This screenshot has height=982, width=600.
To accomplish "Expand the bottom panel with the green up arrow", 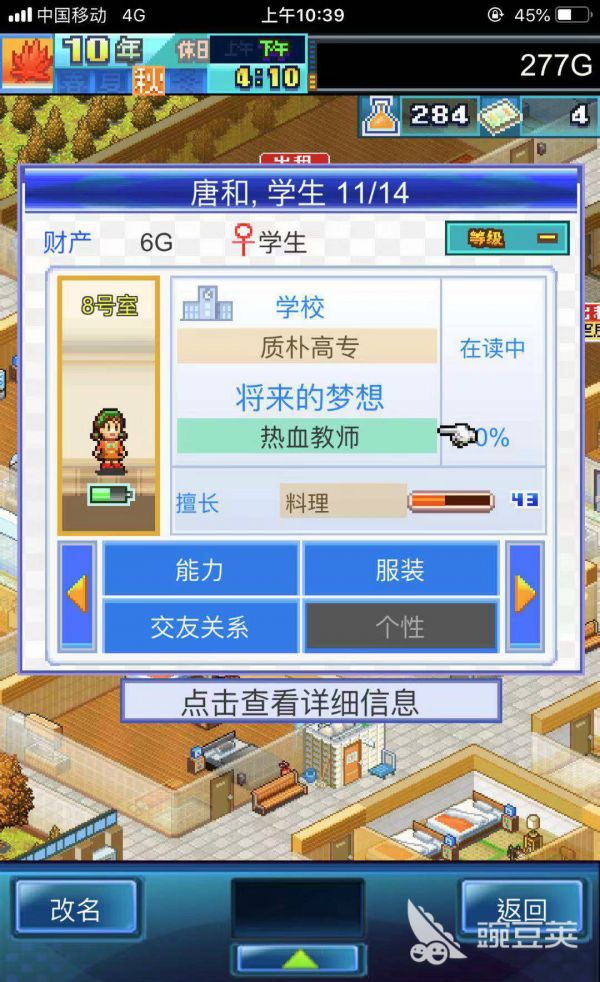I will coord(299,960).
